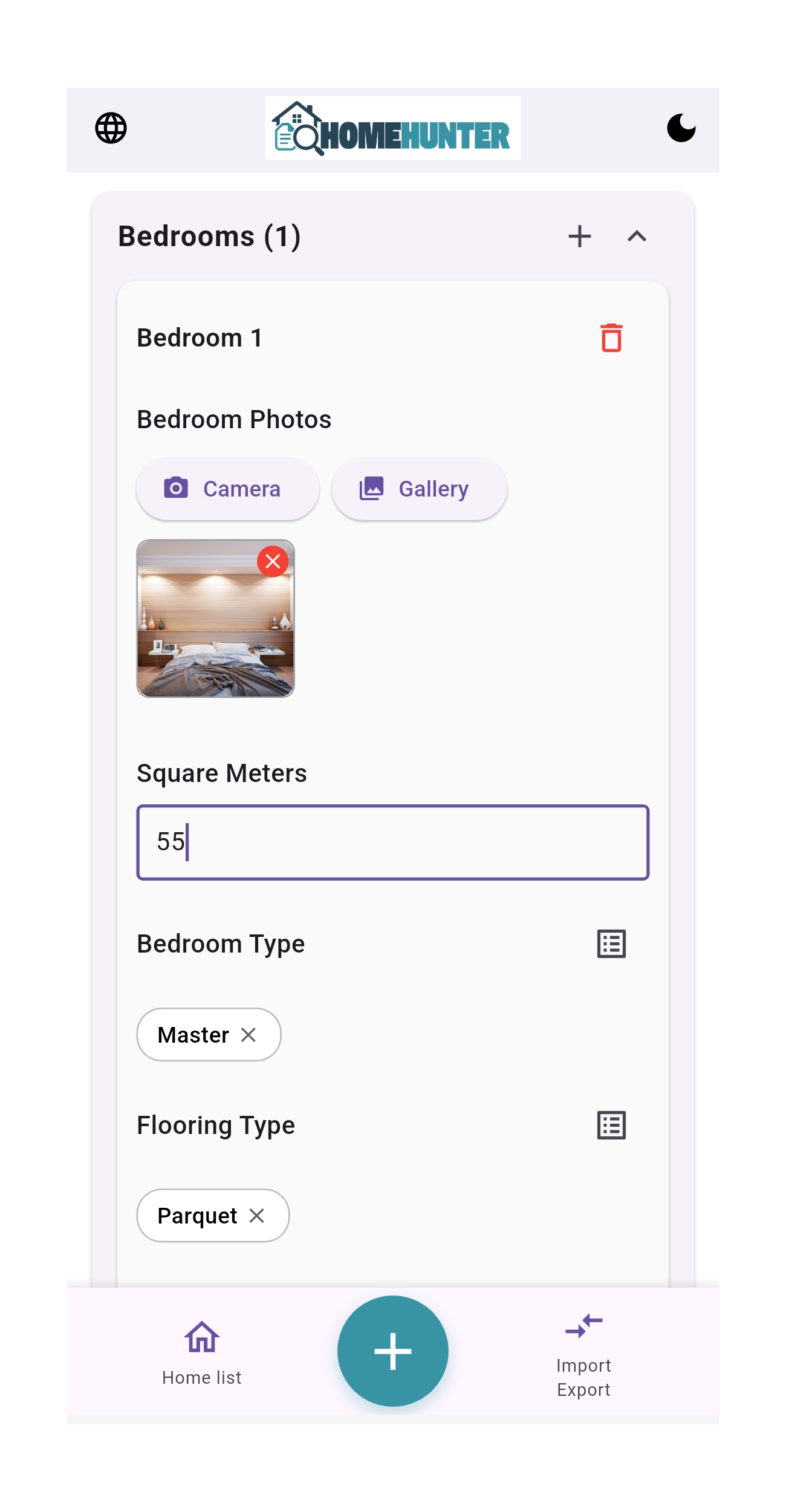Switch to the Import Export tab
This screenshot has width=786, height=1512.
[583, 1356]
